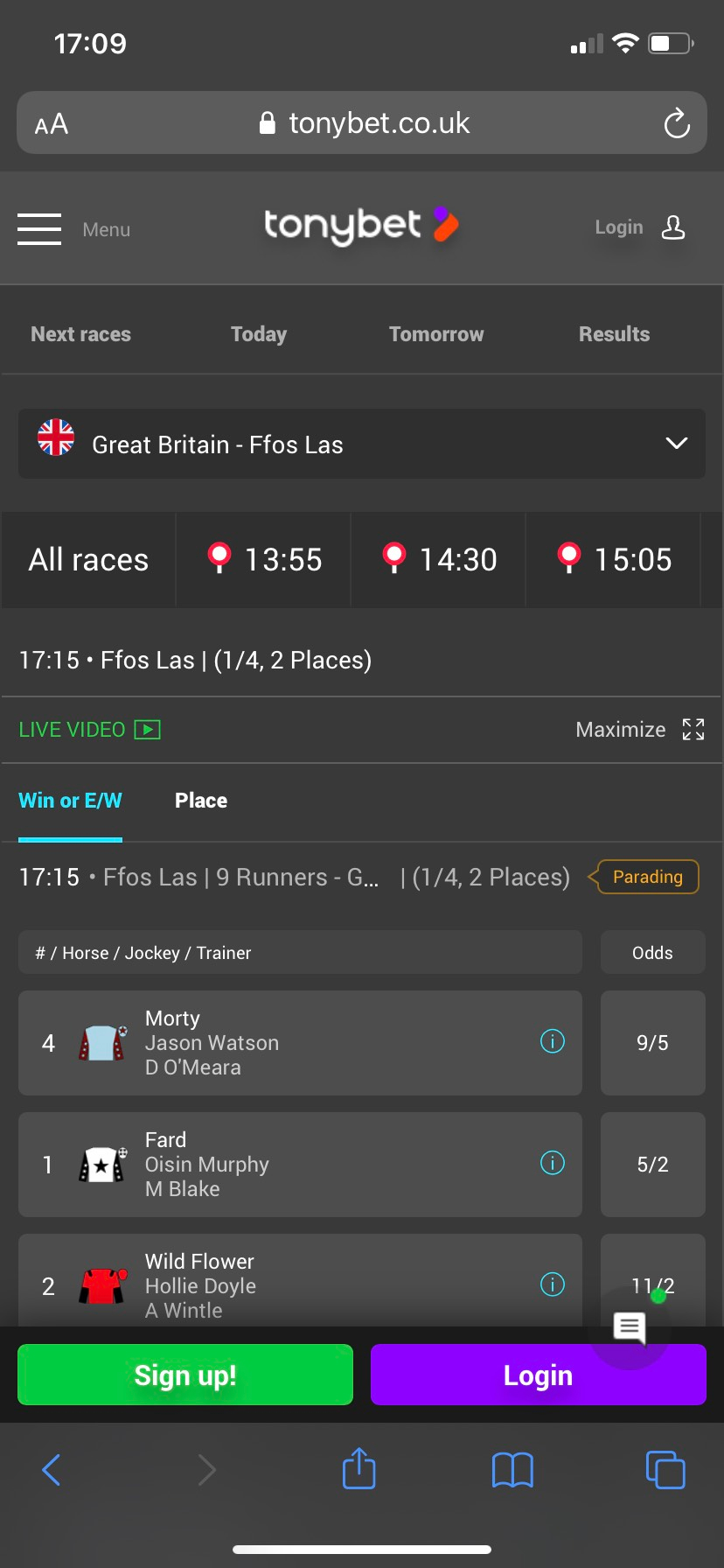Open info for Fard
Viewport: 724px width, 1568px height.
552,1164
